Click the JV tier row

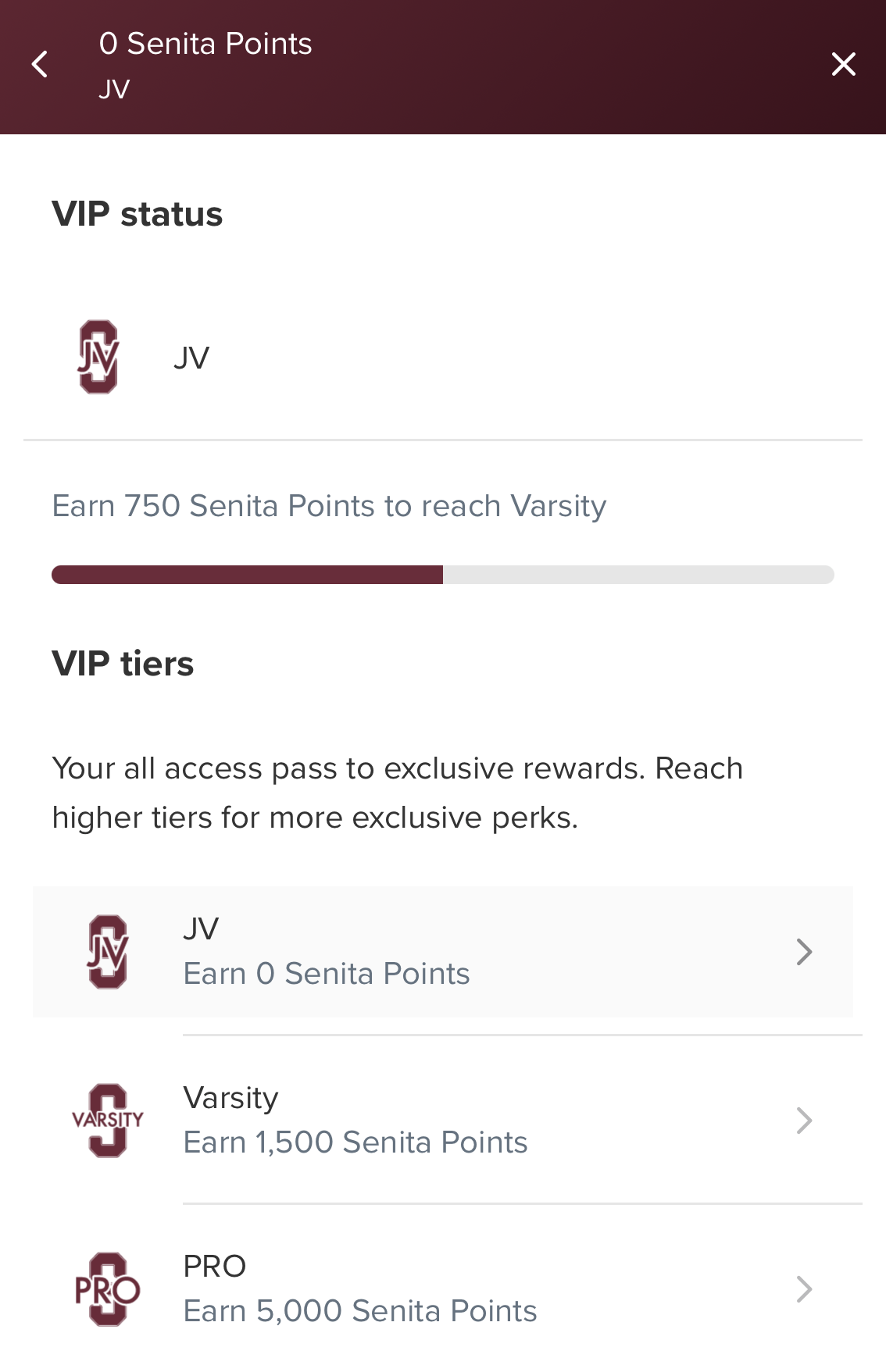click(442, 951)
